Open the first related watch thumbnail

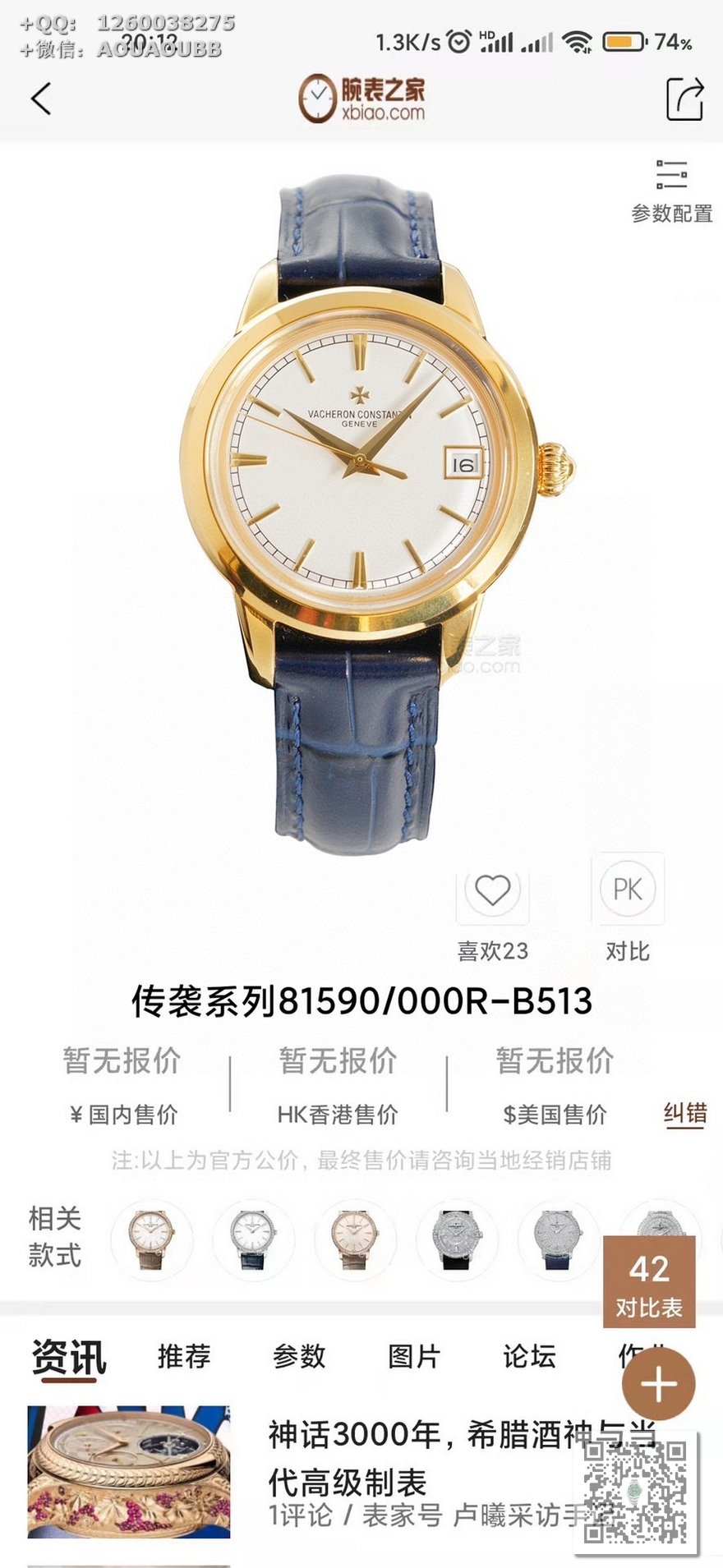click(x=152, y=1239)
